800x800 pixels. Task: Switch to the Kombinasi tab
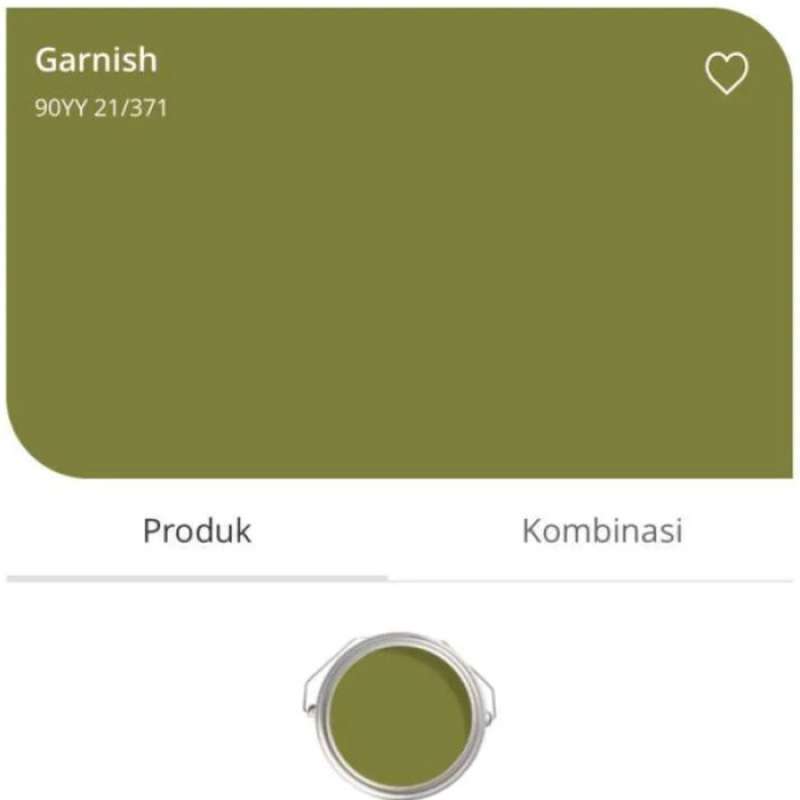[602, 531]
